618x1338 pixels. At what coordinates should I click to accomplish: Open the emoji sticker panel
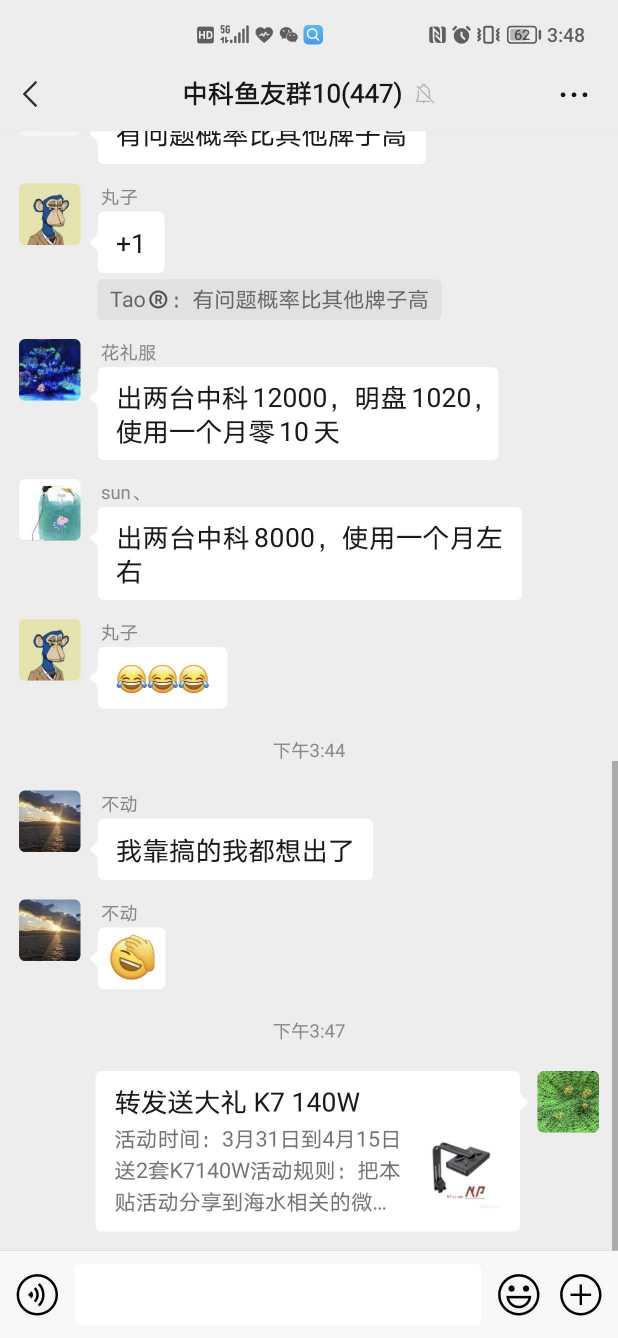[518, 1295]
